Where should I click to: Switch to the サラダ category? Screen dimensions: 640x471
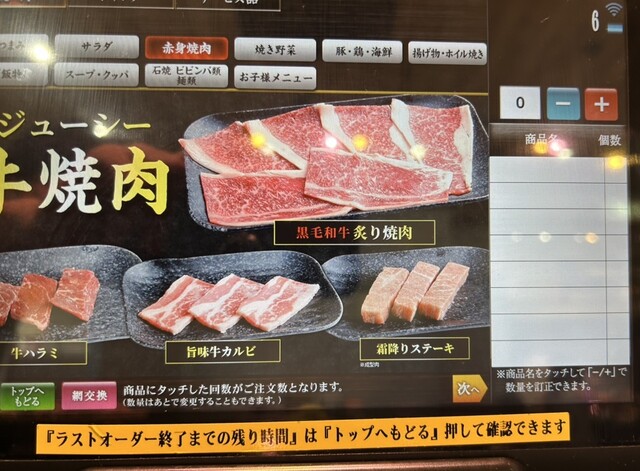95,47
